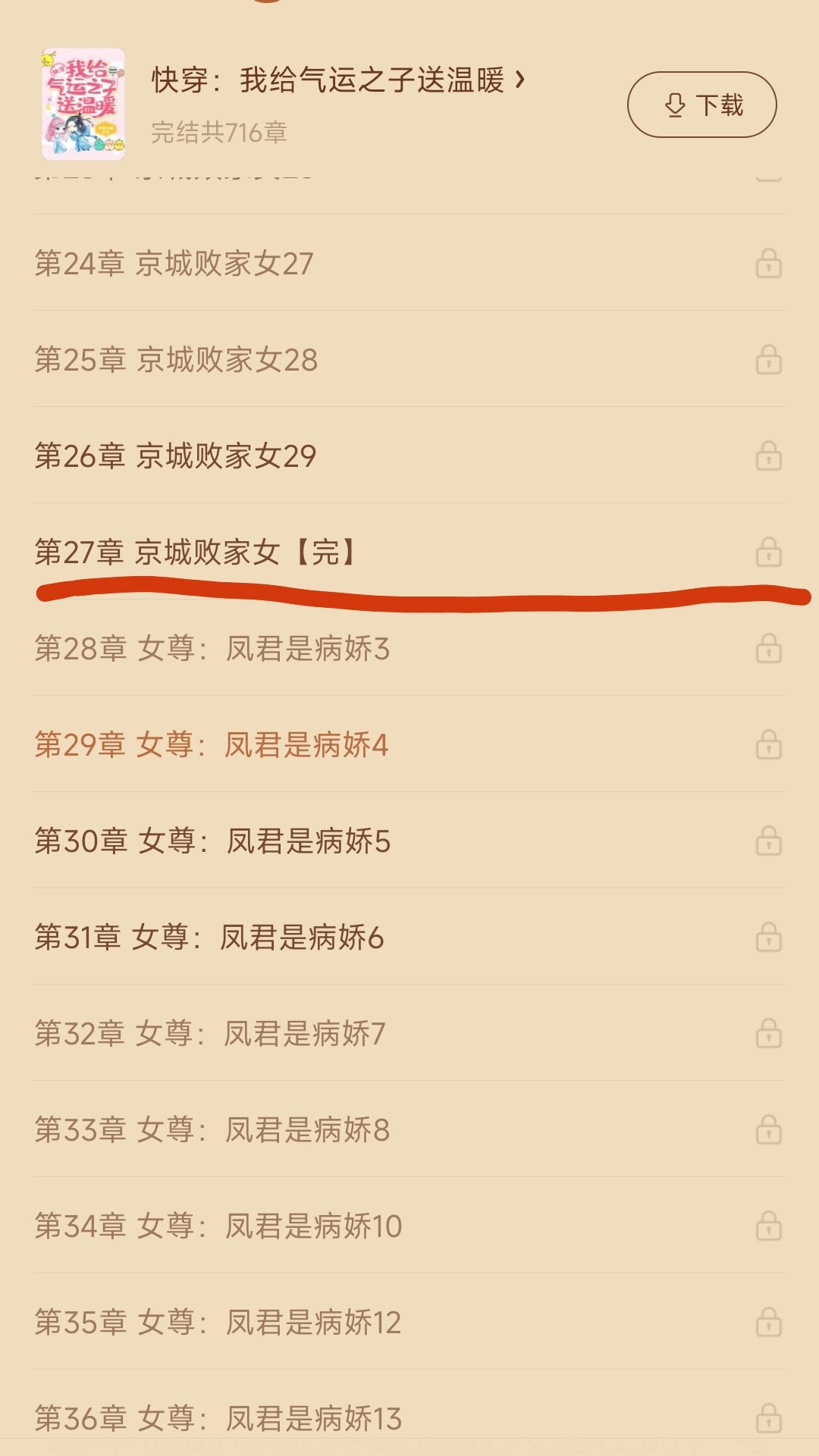Open chapter 第24章 京城败家女27
This screenshot has height=1456, width=819.
[174, 264]
